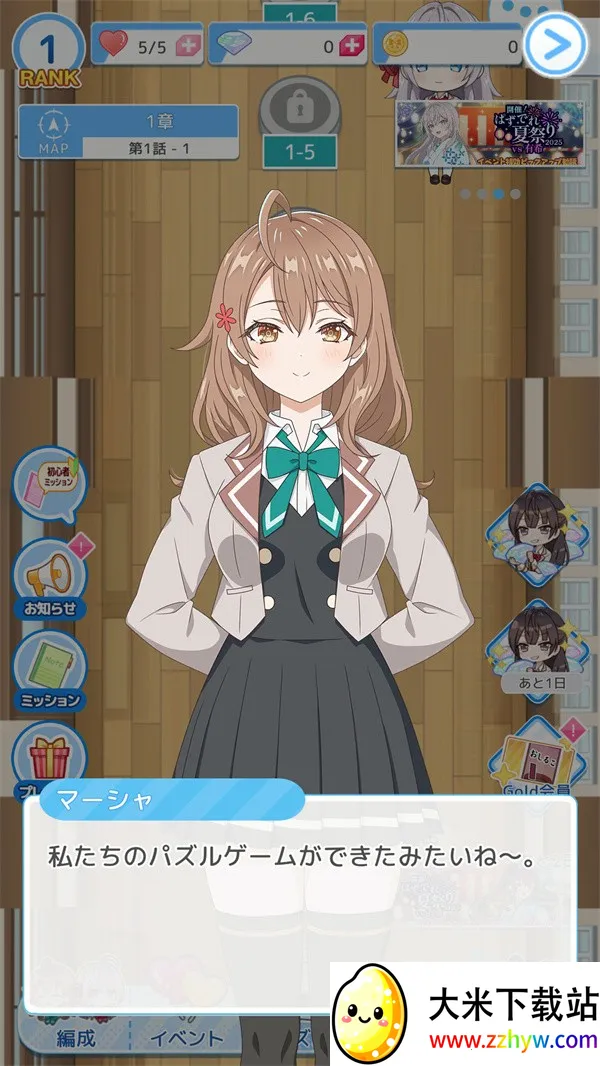Open the MAP 1章 panel
Screen dimensions: 600x1066
tap(126, 134)
